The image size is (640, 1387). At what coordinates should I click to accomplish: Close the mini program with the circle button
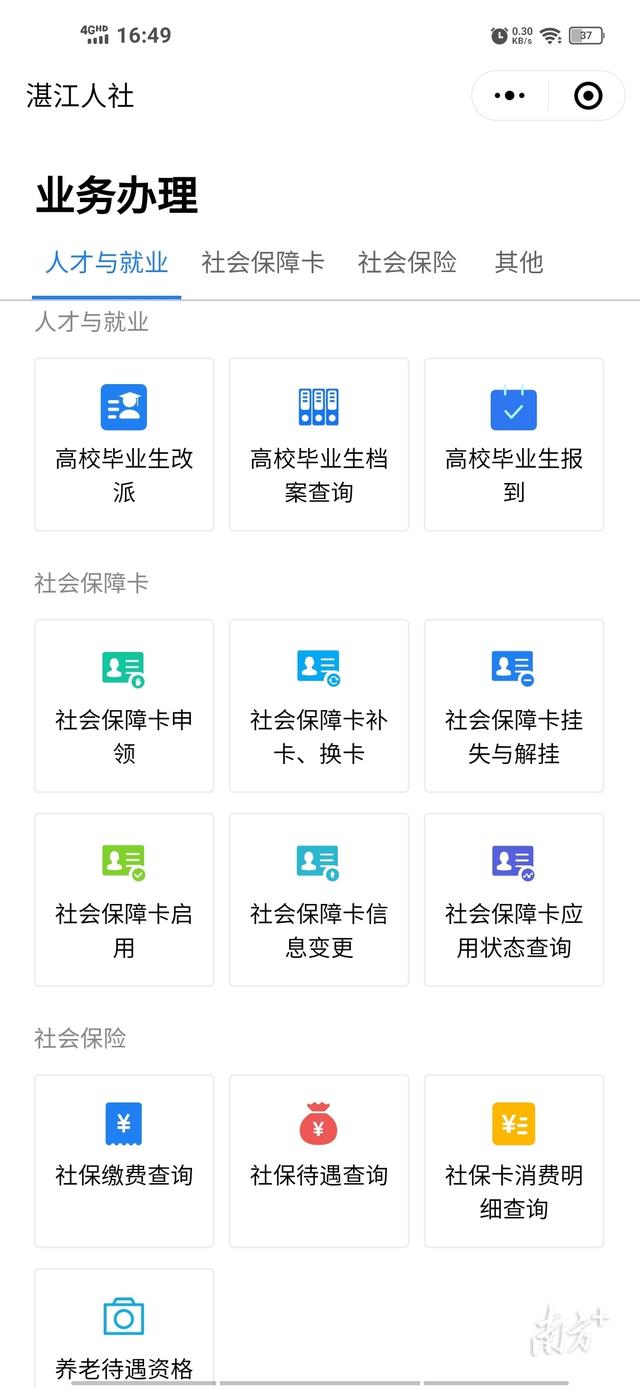588,96
